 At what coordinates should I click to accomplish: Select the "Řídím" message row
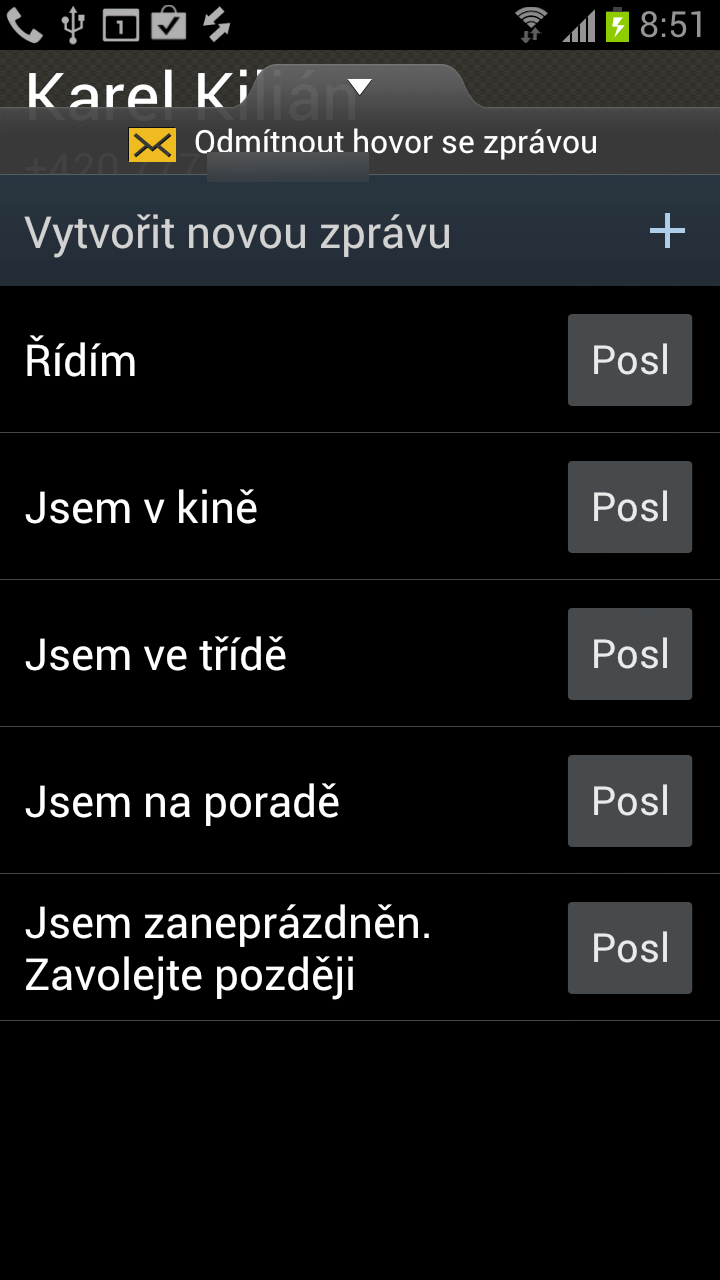(280, 360)
